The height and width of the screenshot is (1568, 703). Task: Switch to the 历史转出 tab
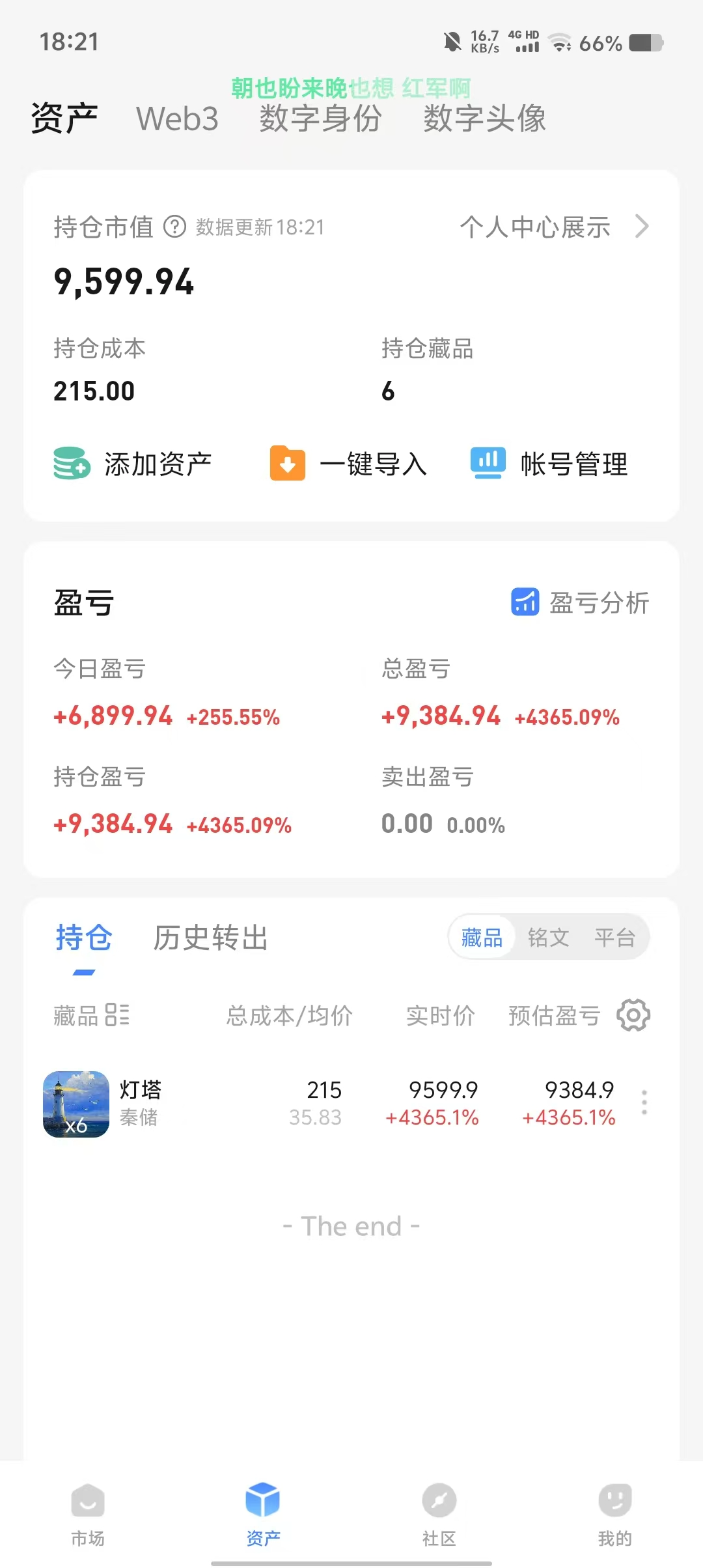click(210, 938)
